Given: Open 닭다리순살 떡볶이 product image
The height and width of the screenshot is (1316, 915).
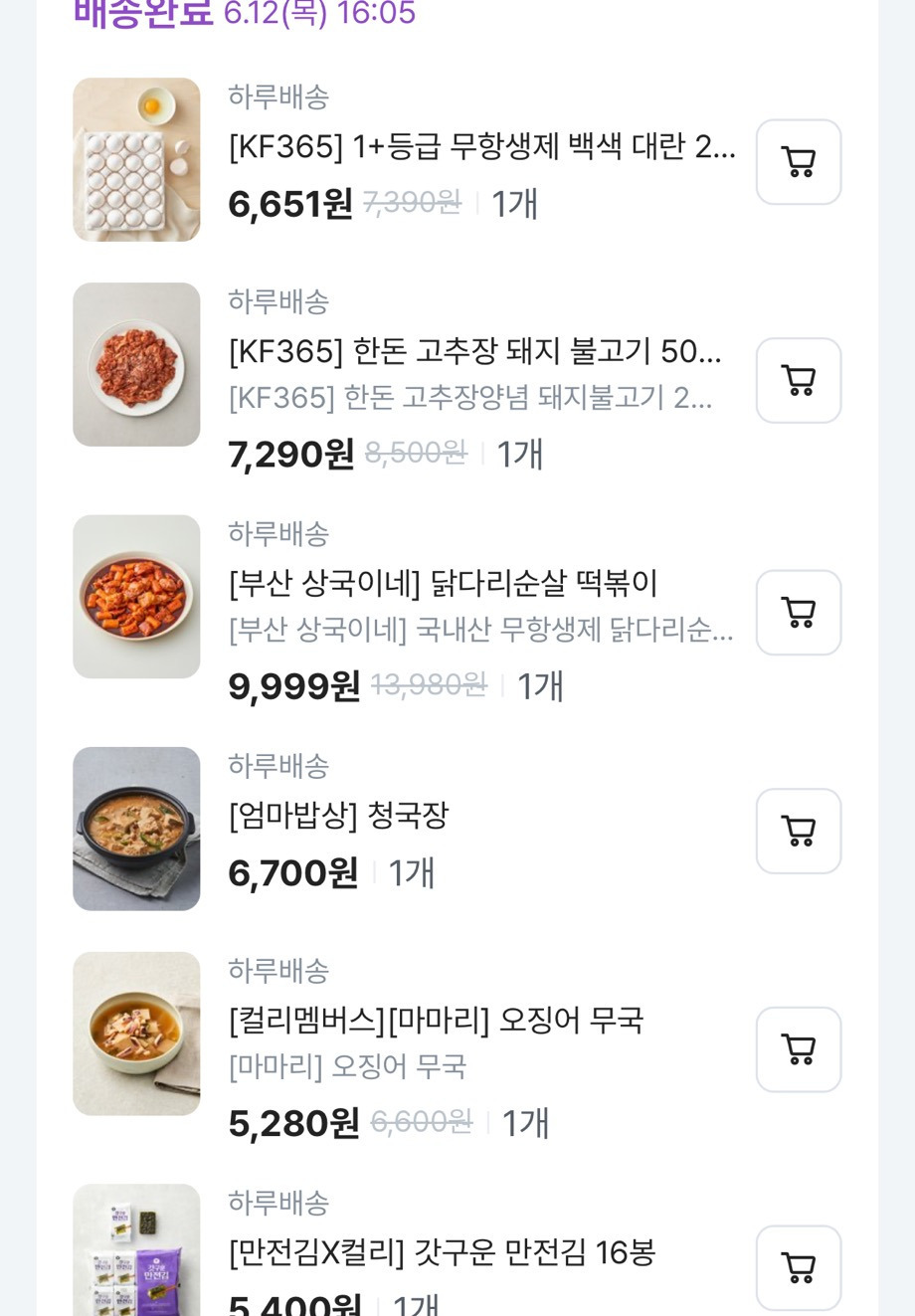Looking at the screenshot, I should [136, 597].
